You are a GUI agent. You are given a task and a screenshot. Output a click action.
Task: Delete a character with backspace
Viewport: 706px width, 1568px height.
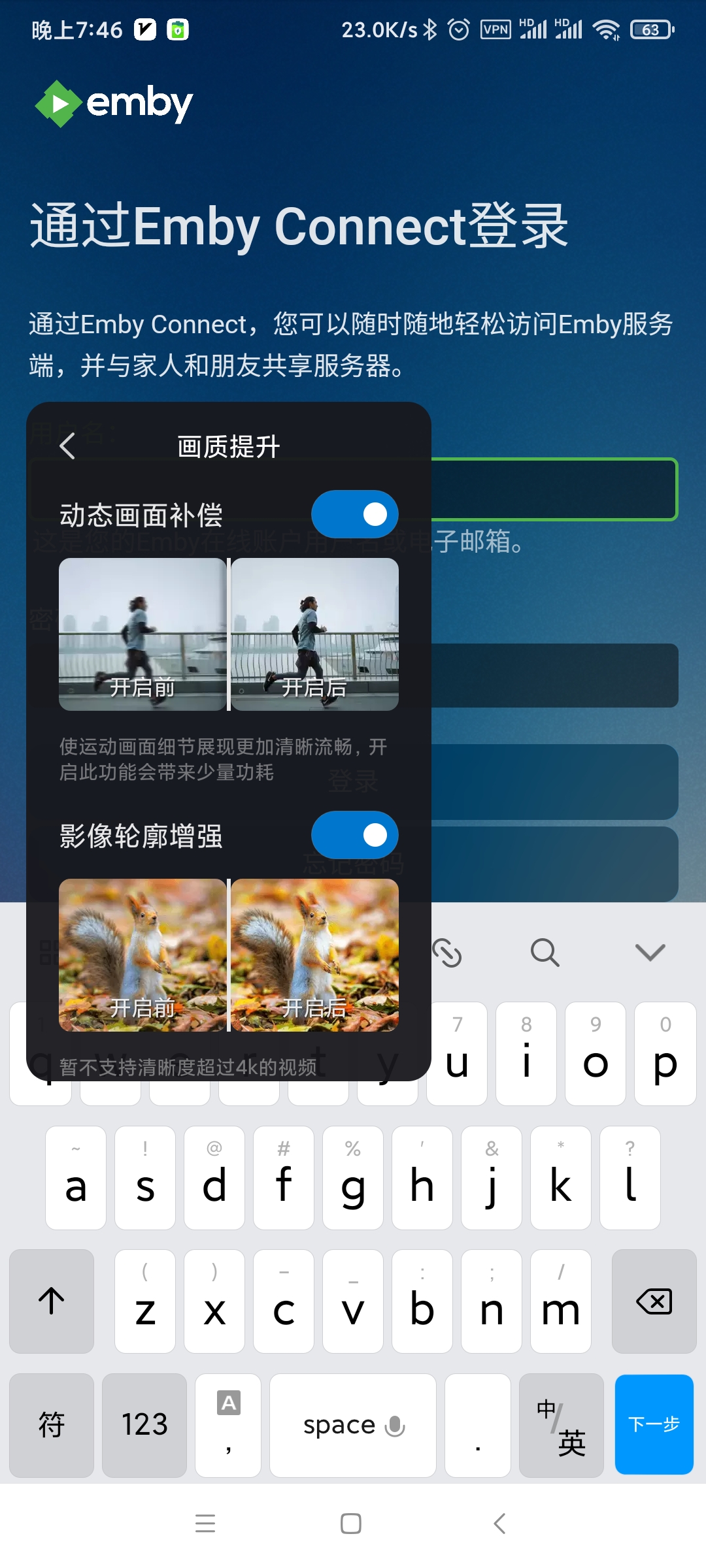[654, 1301]
